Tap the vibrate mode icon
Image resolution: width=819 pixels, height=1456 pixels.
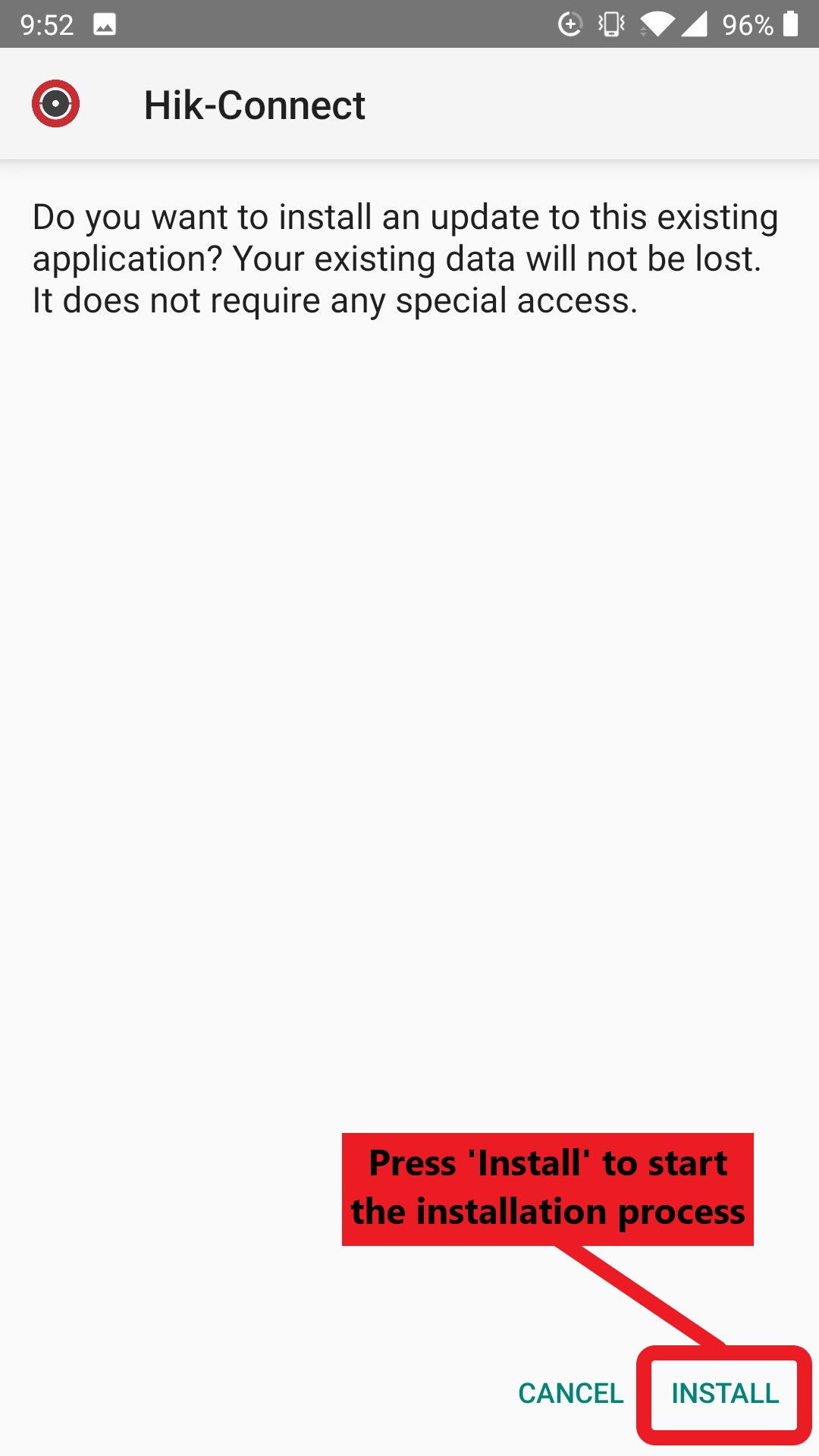611,25
